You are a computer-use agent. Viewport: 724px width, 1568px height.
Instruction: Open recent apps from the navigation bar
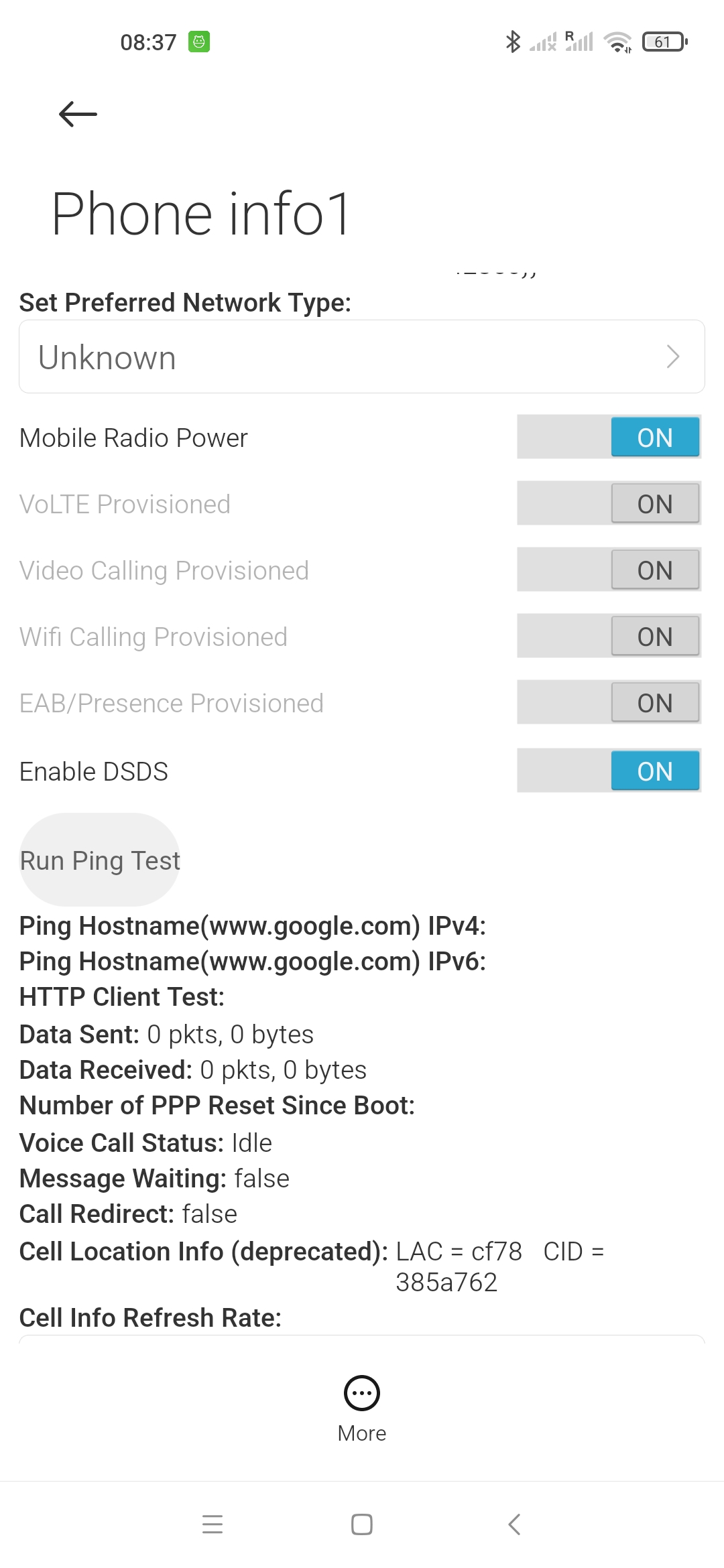click(x=213, y=1524)
